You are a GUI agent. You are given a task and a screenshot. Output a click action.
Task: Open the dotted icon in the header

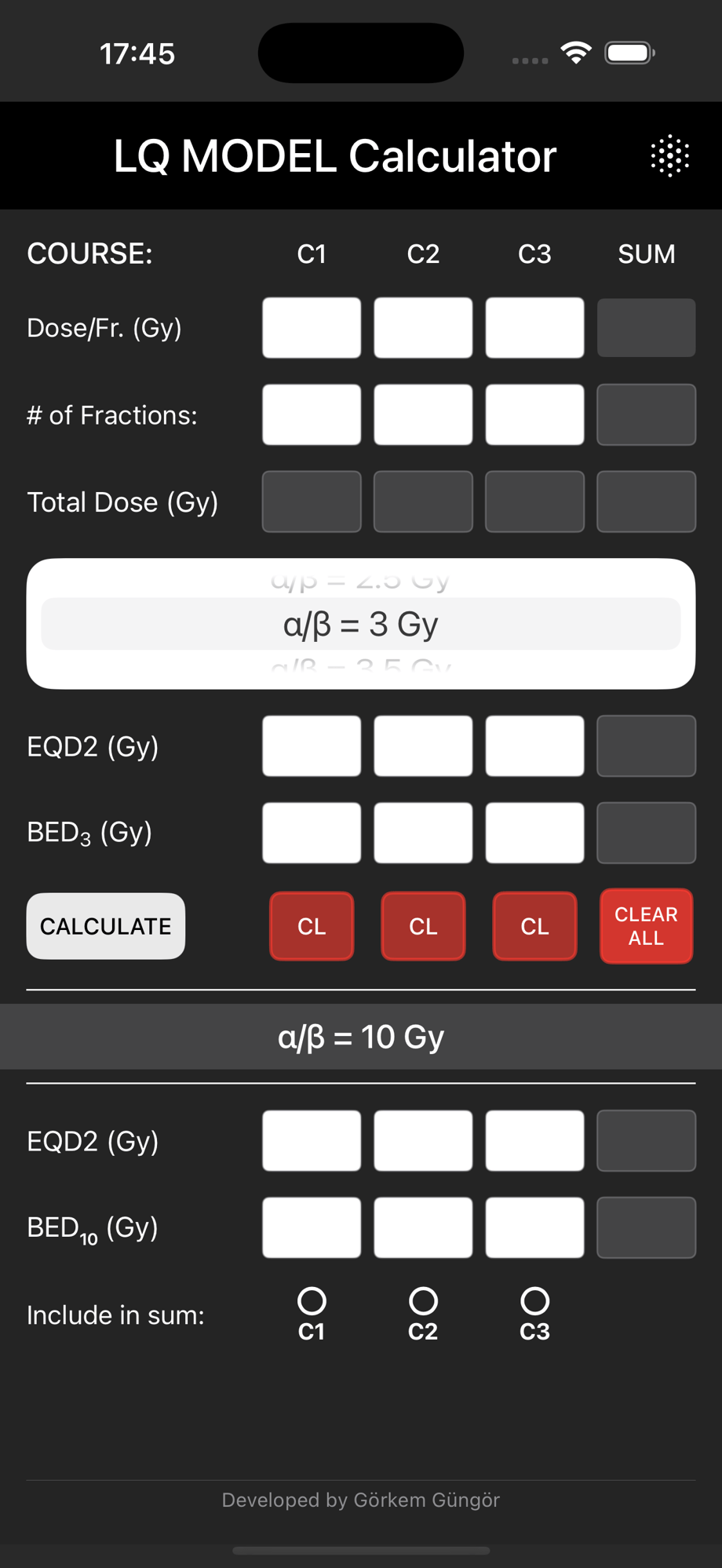pos(669,156)
